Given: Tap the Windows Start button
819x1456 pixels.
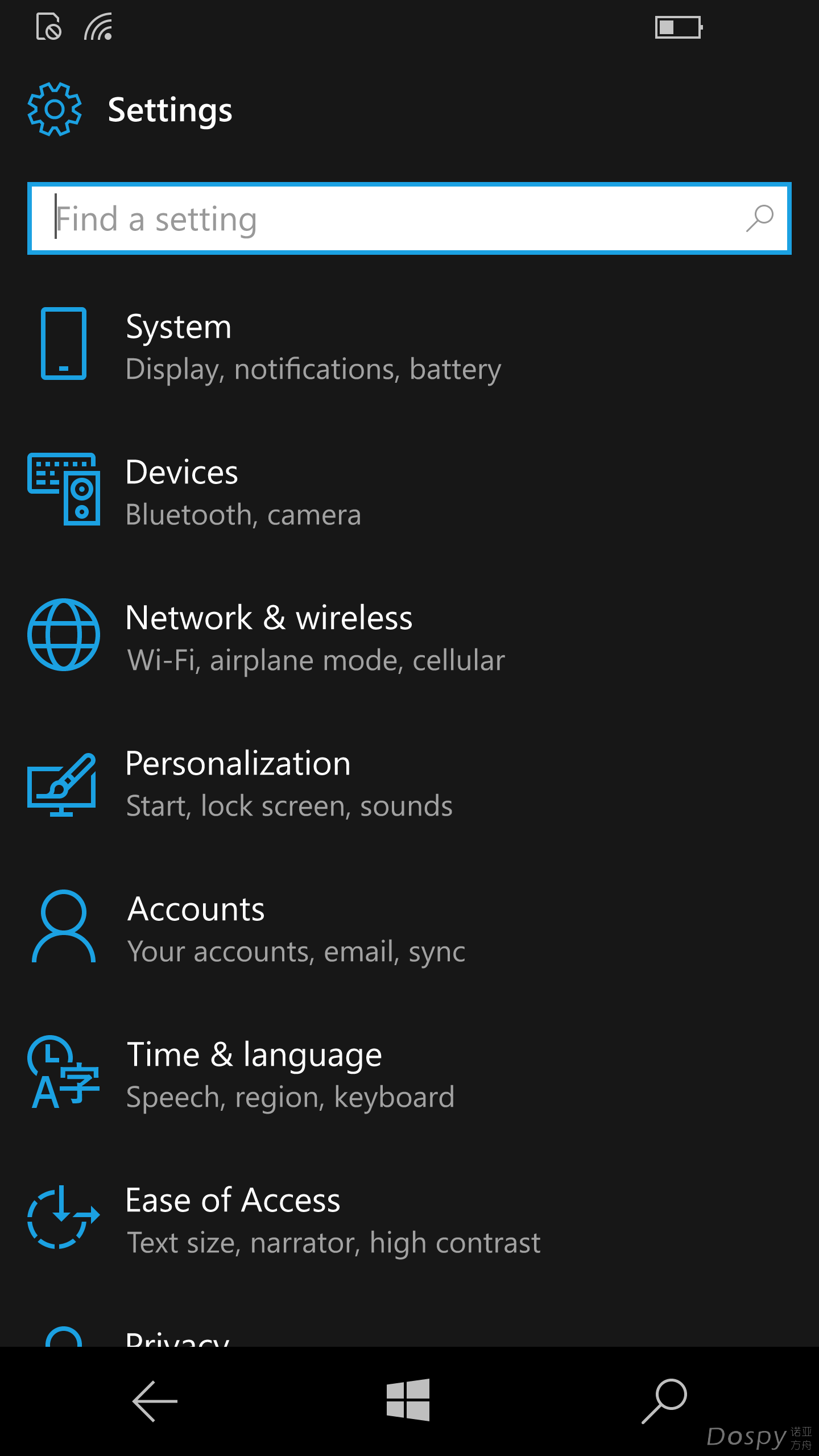Looking at the screenshot, I should (408, 1400).
